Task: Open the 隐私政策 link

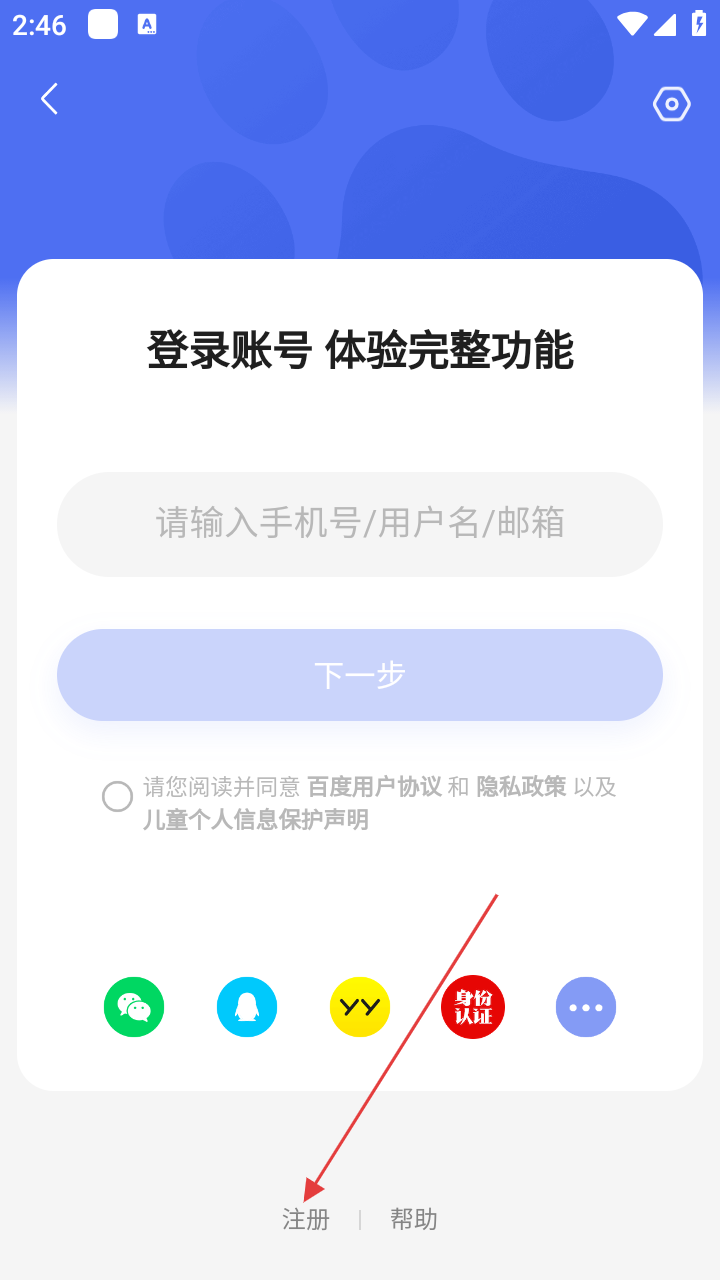Action: 521,787
